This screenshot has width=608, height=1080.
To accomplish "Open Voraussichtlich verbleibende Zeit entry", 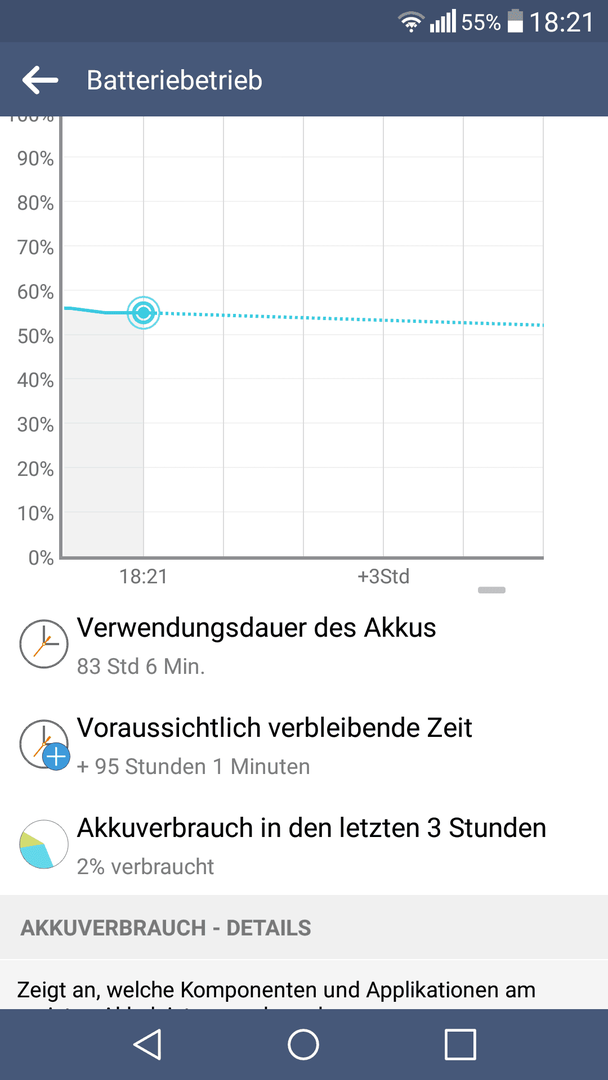I will [304, 745].
